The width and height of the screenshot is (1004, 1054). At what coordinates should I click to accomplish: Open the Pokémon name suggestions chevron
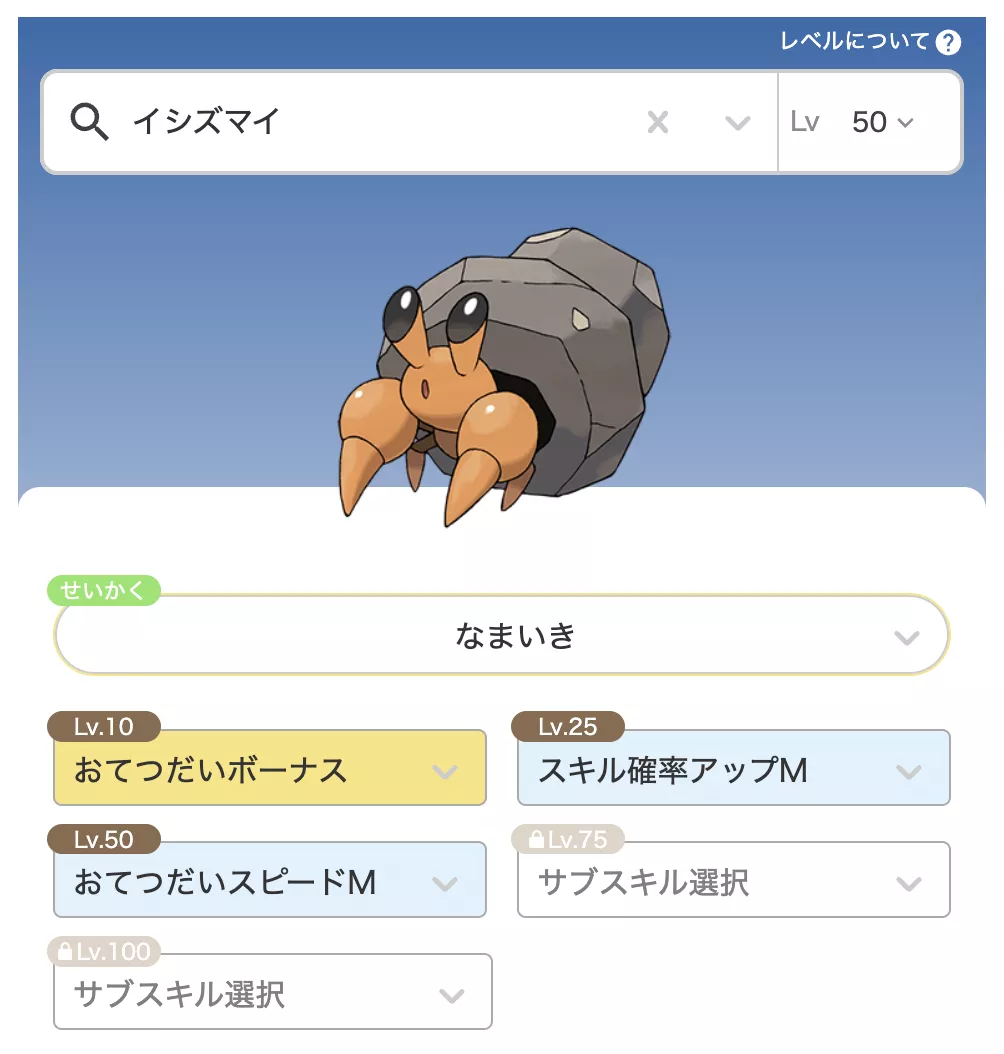(736, 122)
